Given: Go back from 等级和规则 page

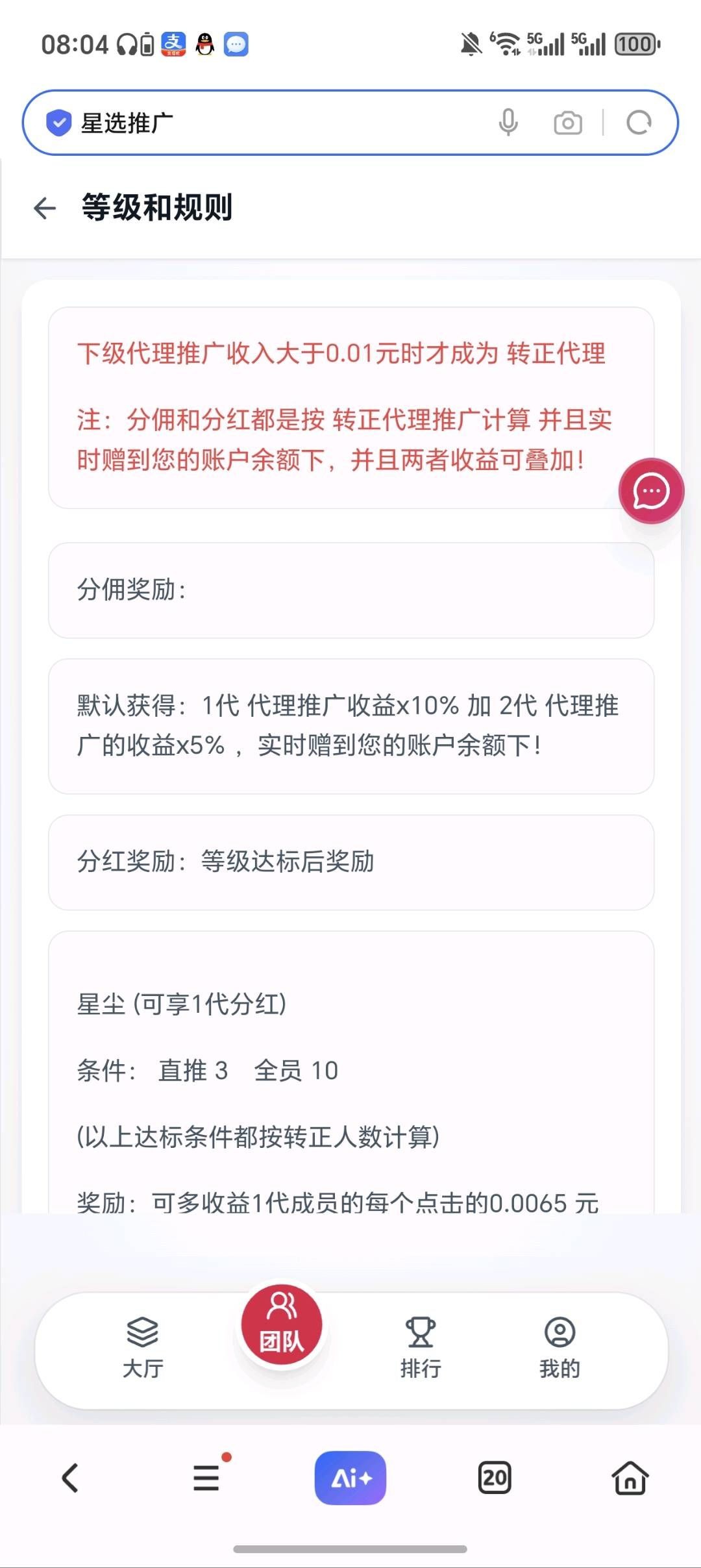Looking at the screenshot, I should [x=45, y=208].
